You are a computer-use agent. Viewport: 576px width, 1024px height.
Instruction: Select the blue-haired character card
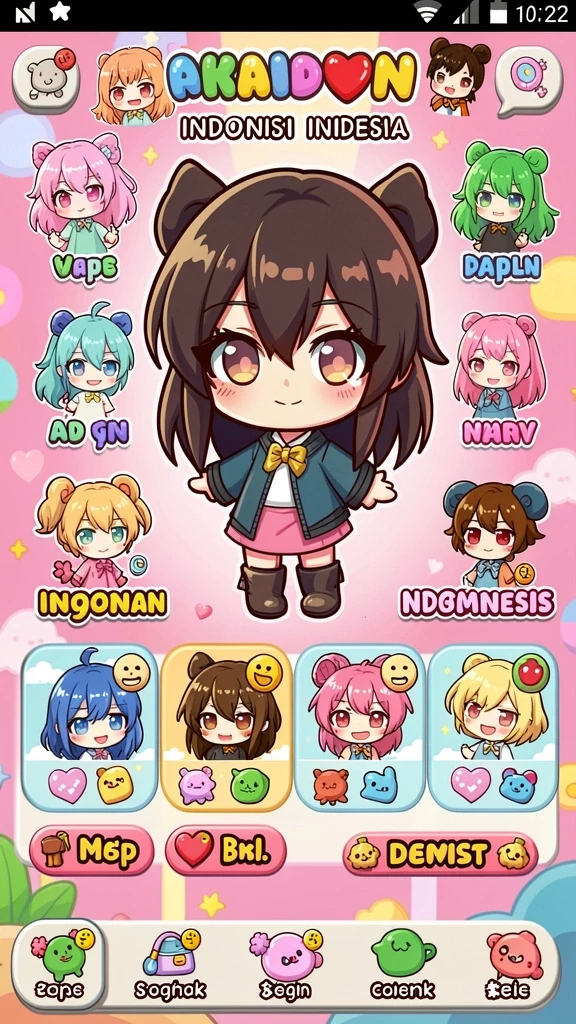tap(90, 728)
